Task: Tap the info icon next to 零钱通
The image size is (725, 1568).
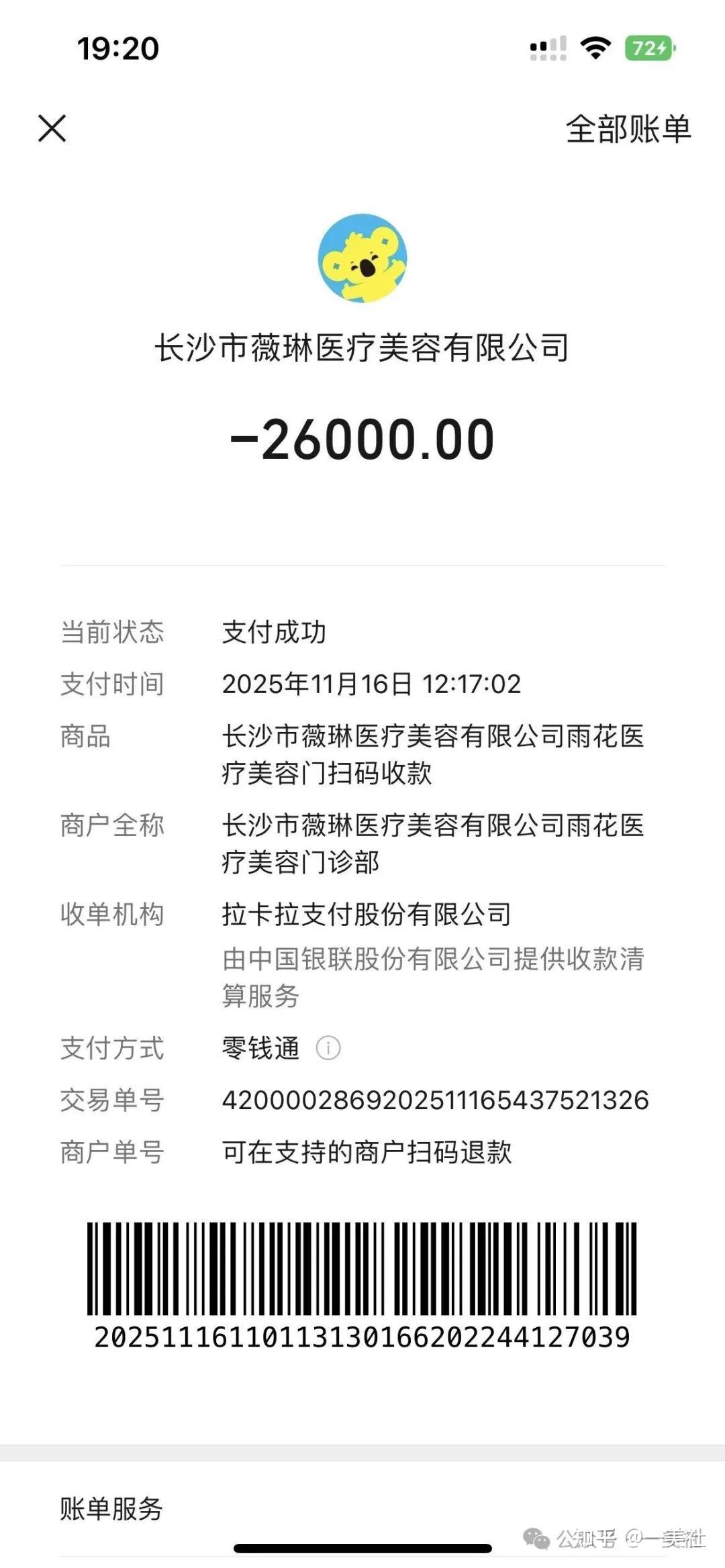Action: point(328,1047)
